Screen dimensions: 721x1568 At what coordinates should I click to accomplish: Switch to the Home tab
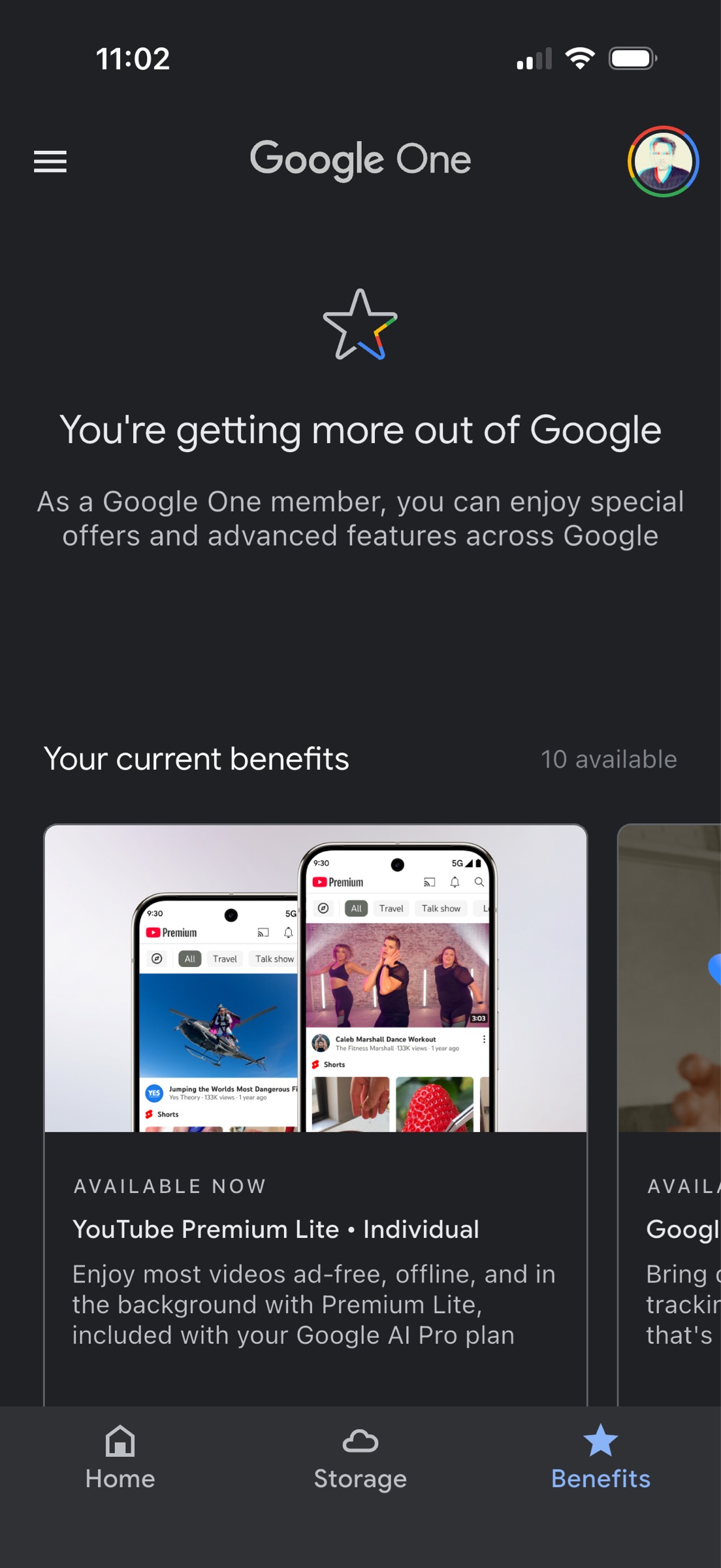pyautogui.click(x=120, y=1458)
